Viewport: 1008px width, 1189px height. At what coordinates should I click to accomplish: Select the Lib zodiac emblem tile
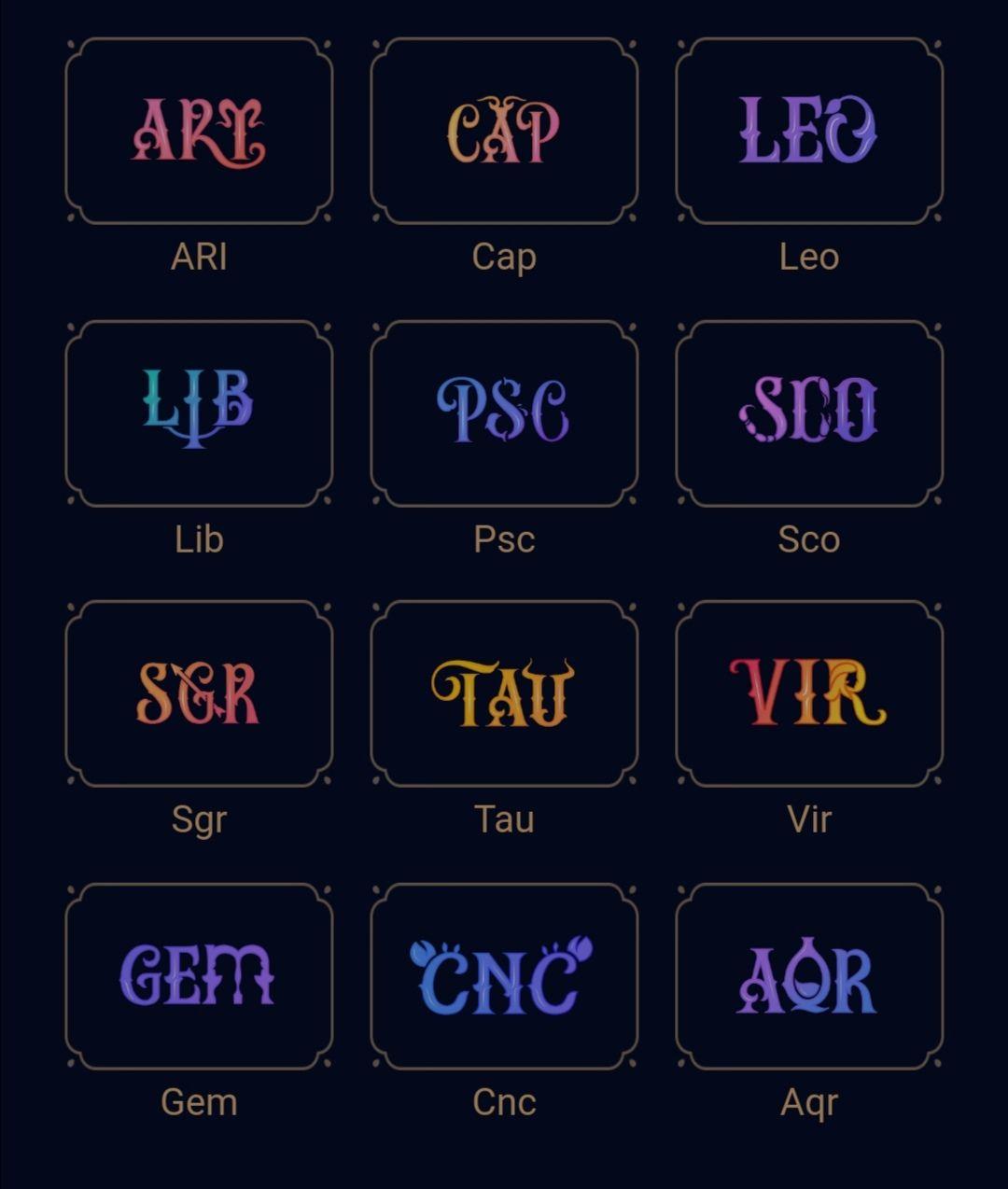click(198, 412)
